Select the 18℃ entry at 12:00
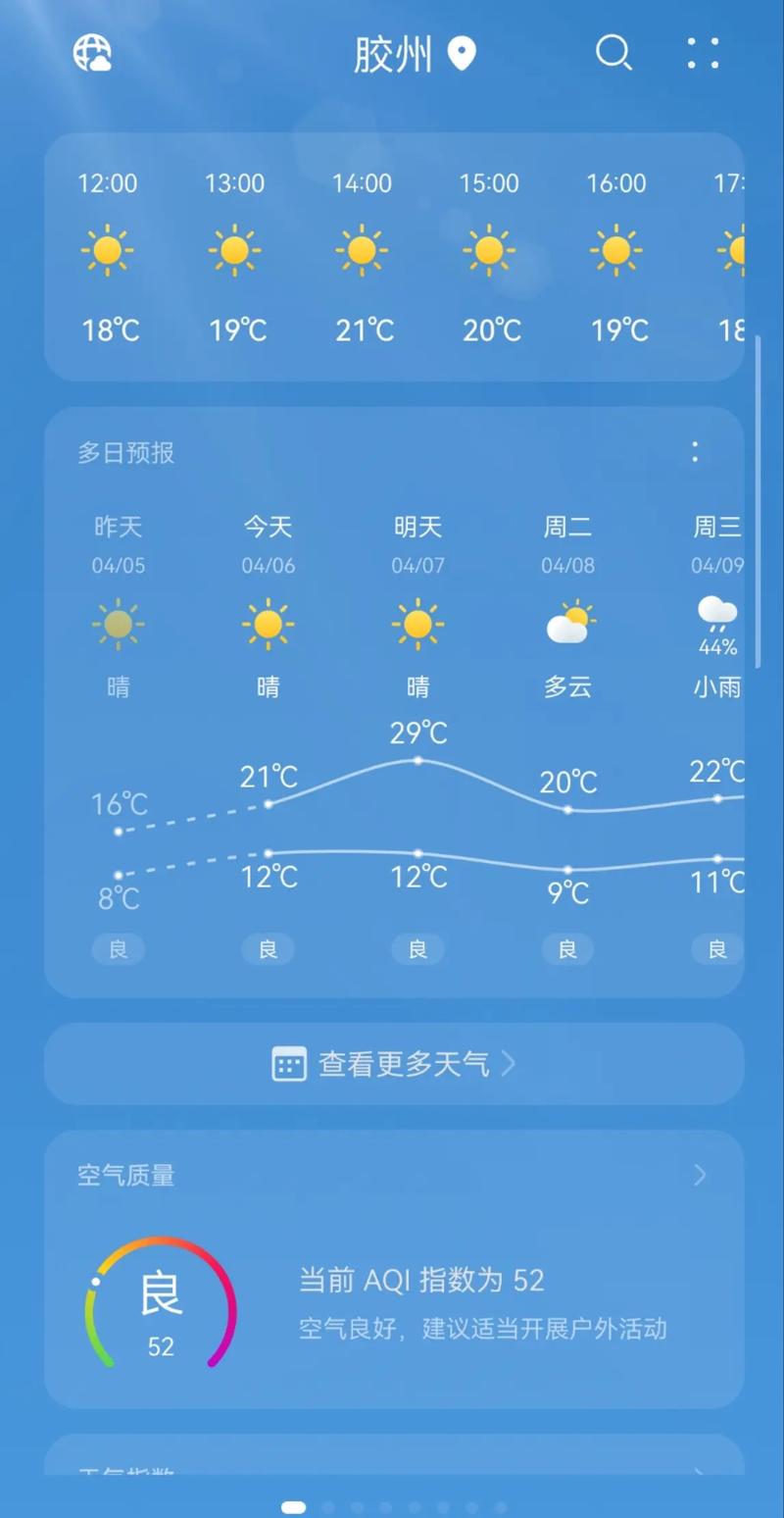Viewport: 784px width, 1518px height. coord(109,329)
